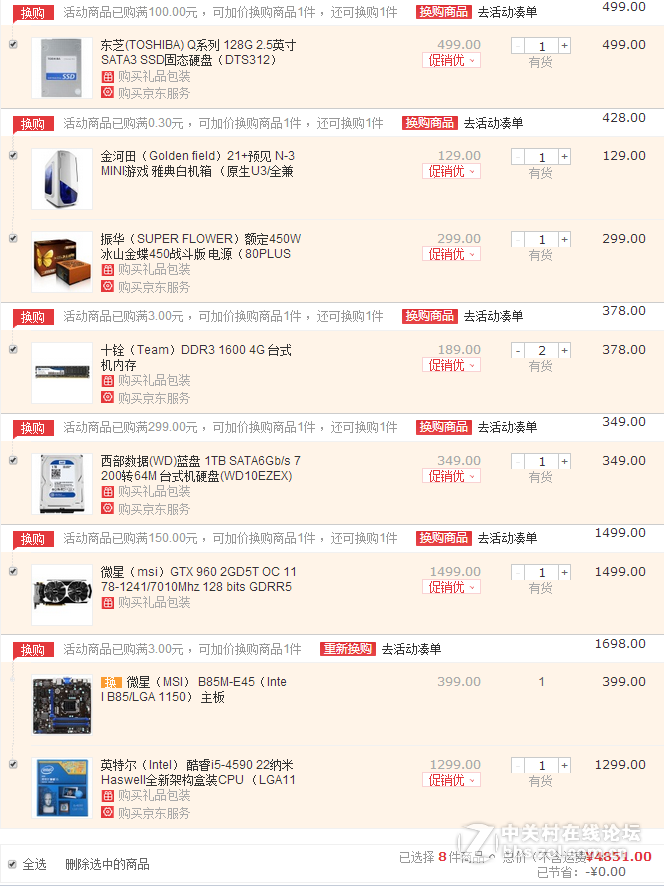Toggle the 全选 select-all checkbox
Viewport: 664px width, 886px height.
point(12,864)
